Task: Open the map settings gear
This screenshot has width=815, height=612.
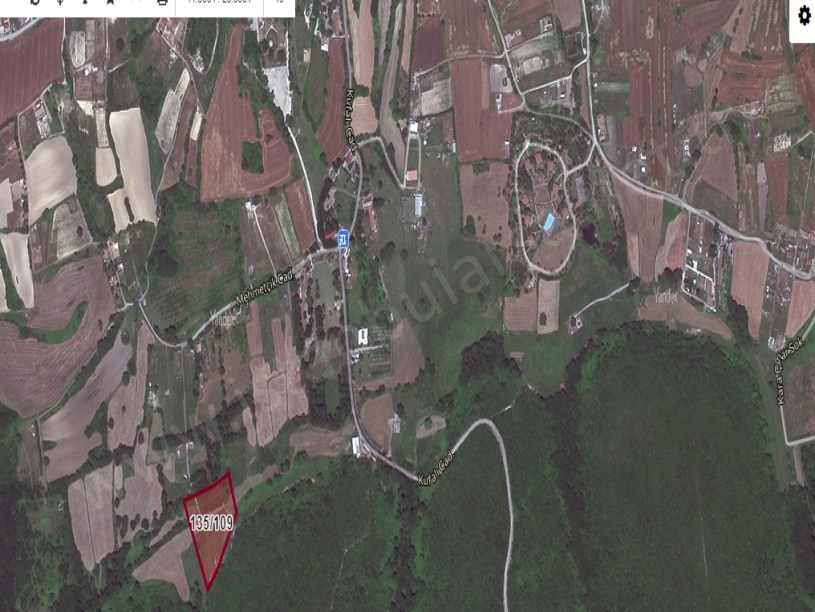Action: [804, 16]
